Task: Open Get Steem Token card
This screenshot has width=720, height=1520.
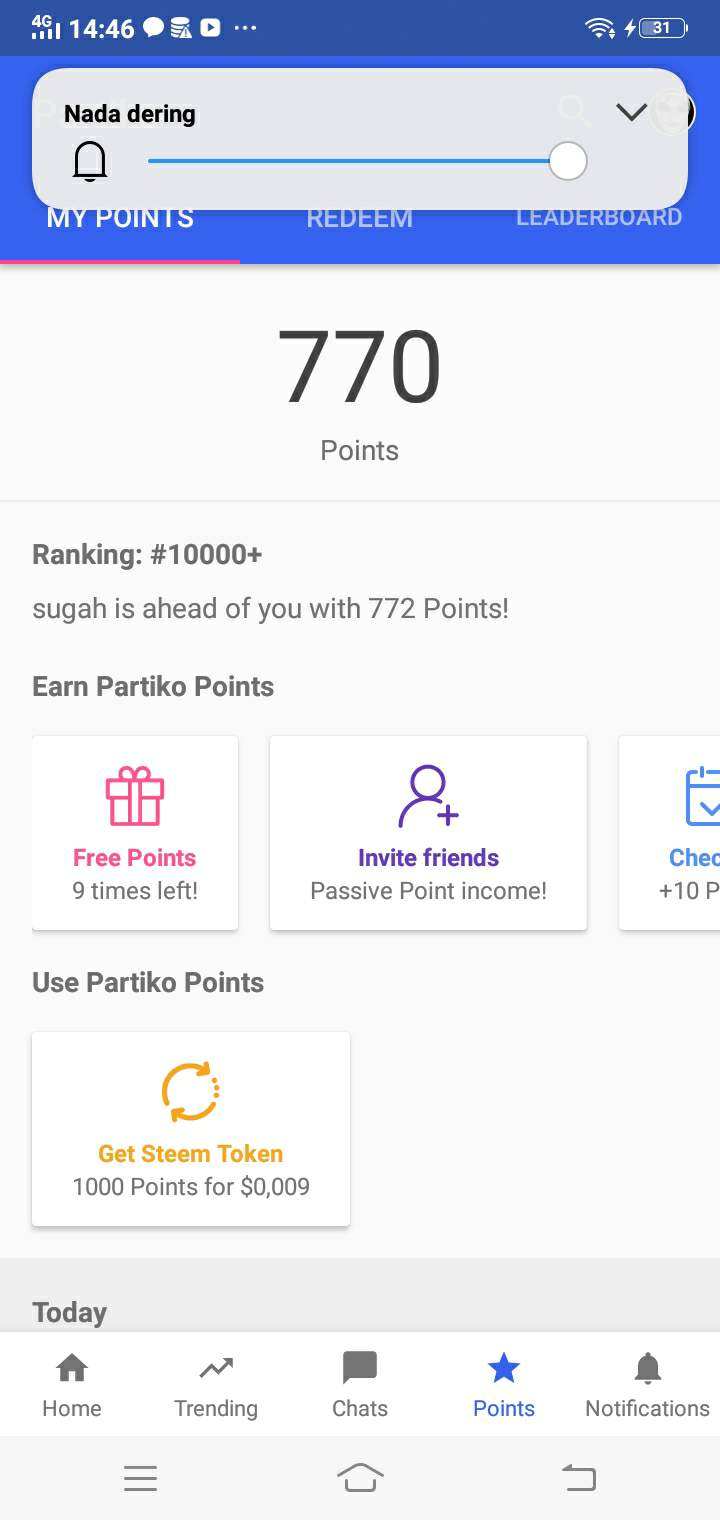Action: (191, 1129)
